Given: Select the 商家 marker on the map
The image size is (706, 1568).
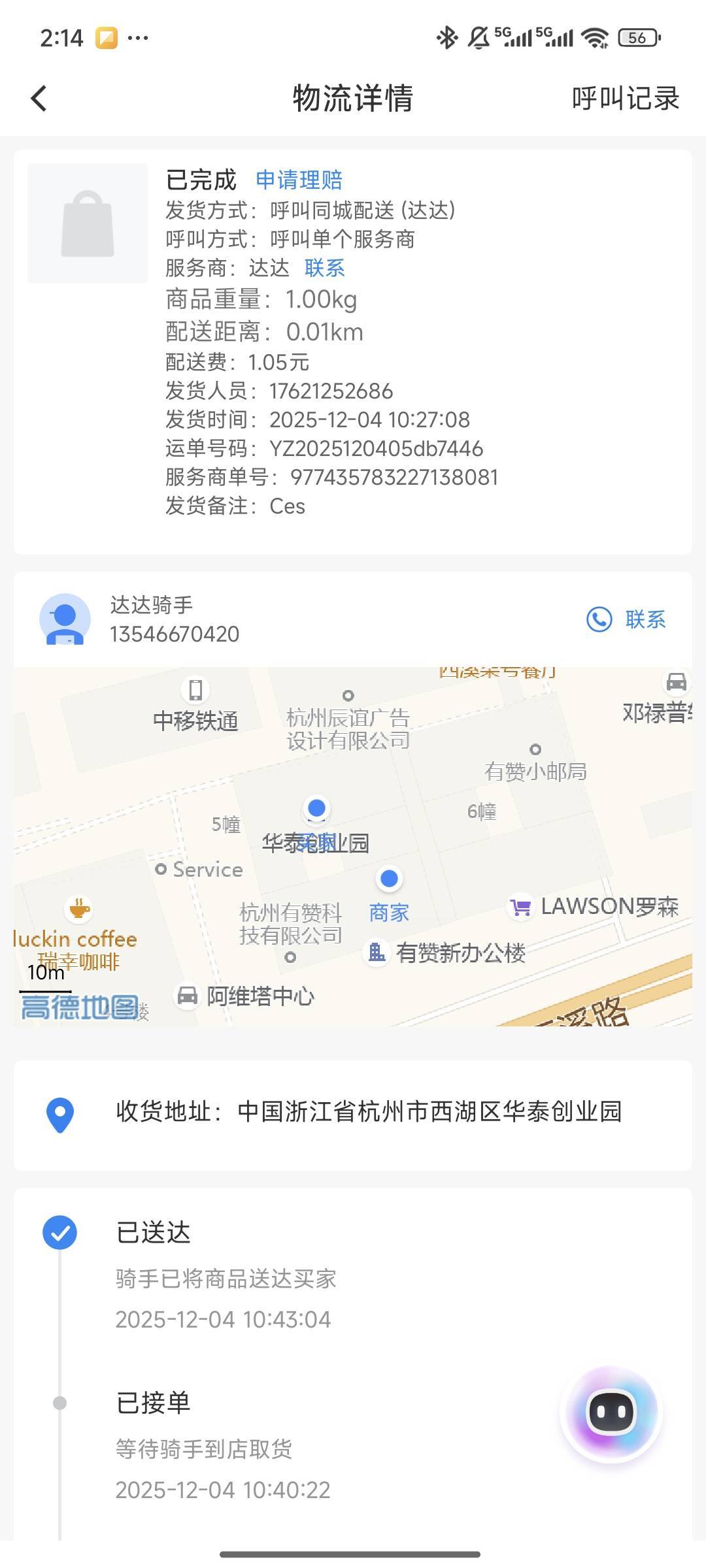Looking at the screenshot, I should point(390,879).
